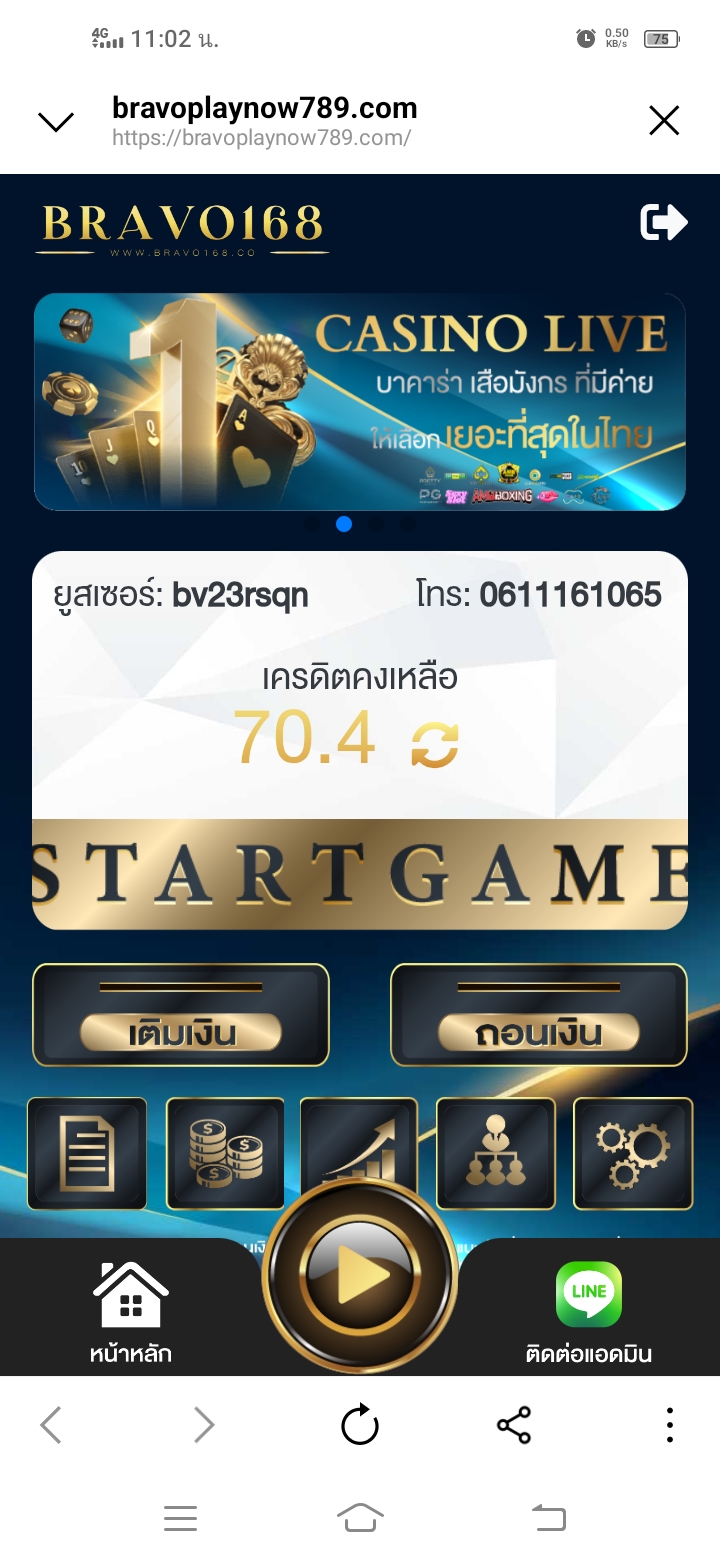Screen dimensions: 720x1560
Task: Open the Casino Live promo banner
Action: coord(360,402)
